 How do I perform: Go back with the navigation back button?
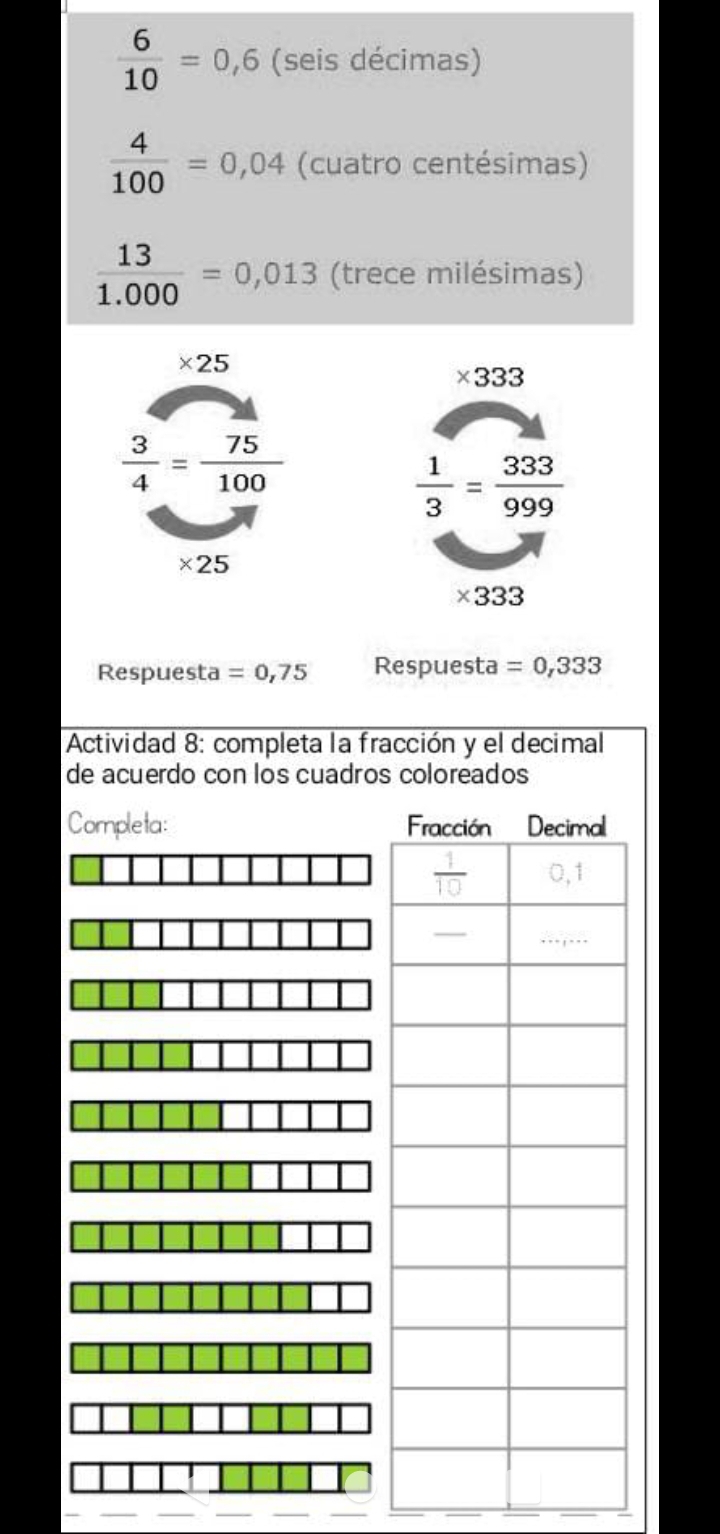(x=196, y=1487)
